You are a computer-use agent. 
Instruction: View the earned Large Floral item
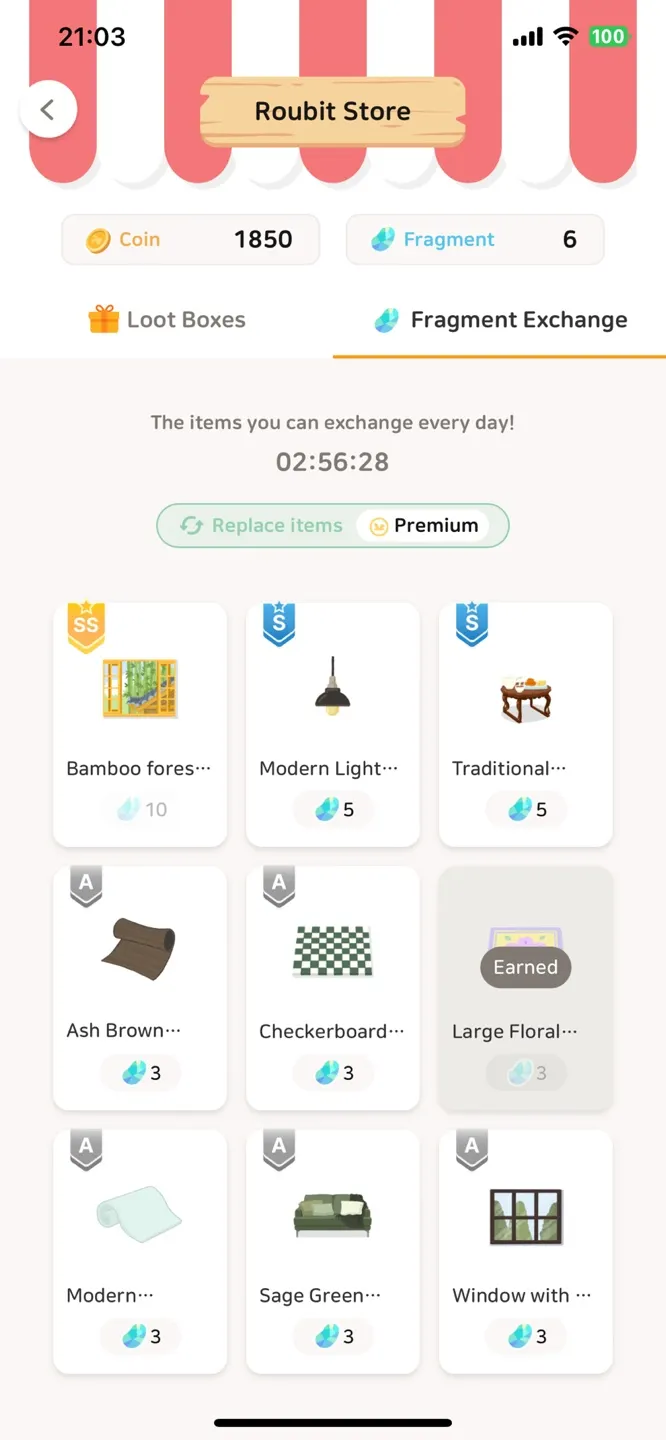(x=526, y=988)
